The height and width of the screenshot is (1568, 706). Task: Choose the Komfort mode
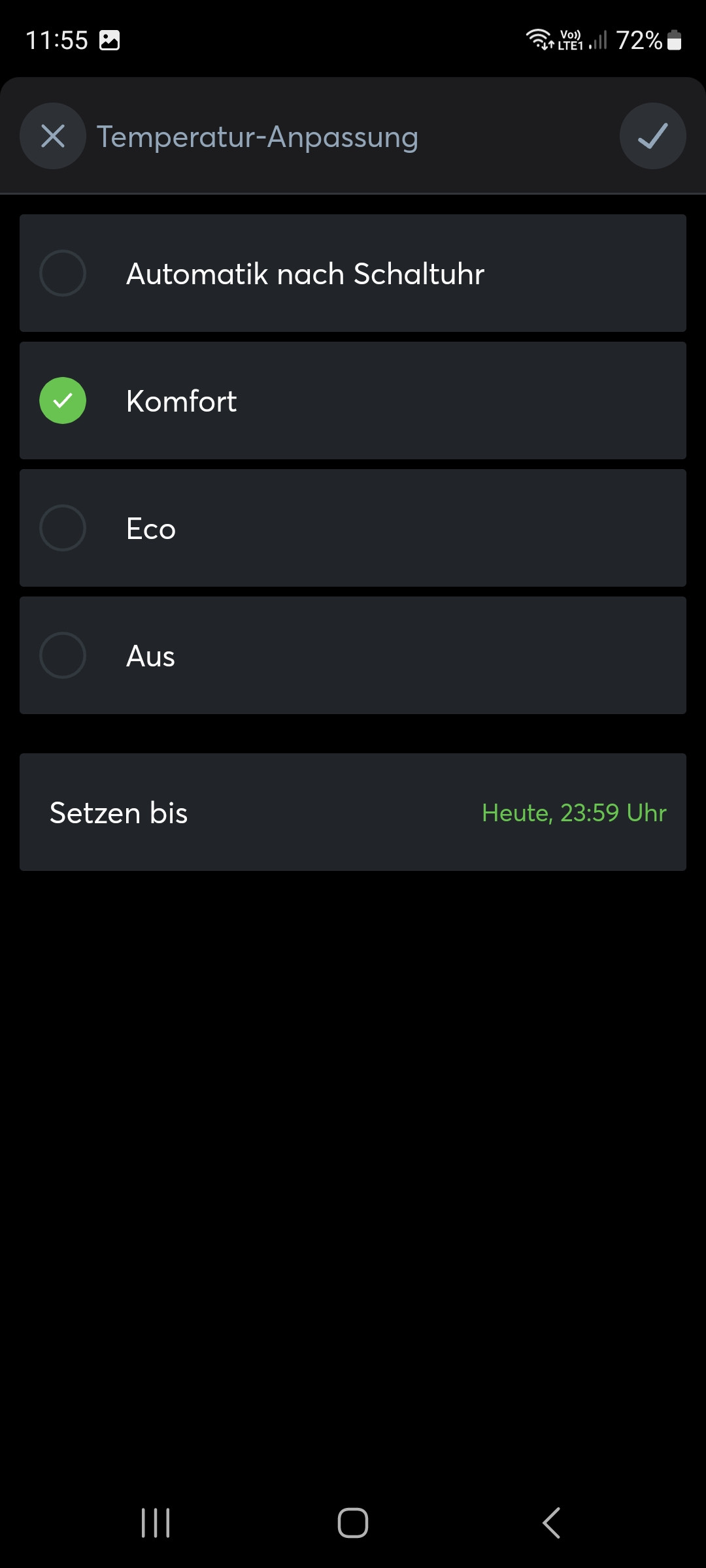pyautogui.click(x=353, y=400)
